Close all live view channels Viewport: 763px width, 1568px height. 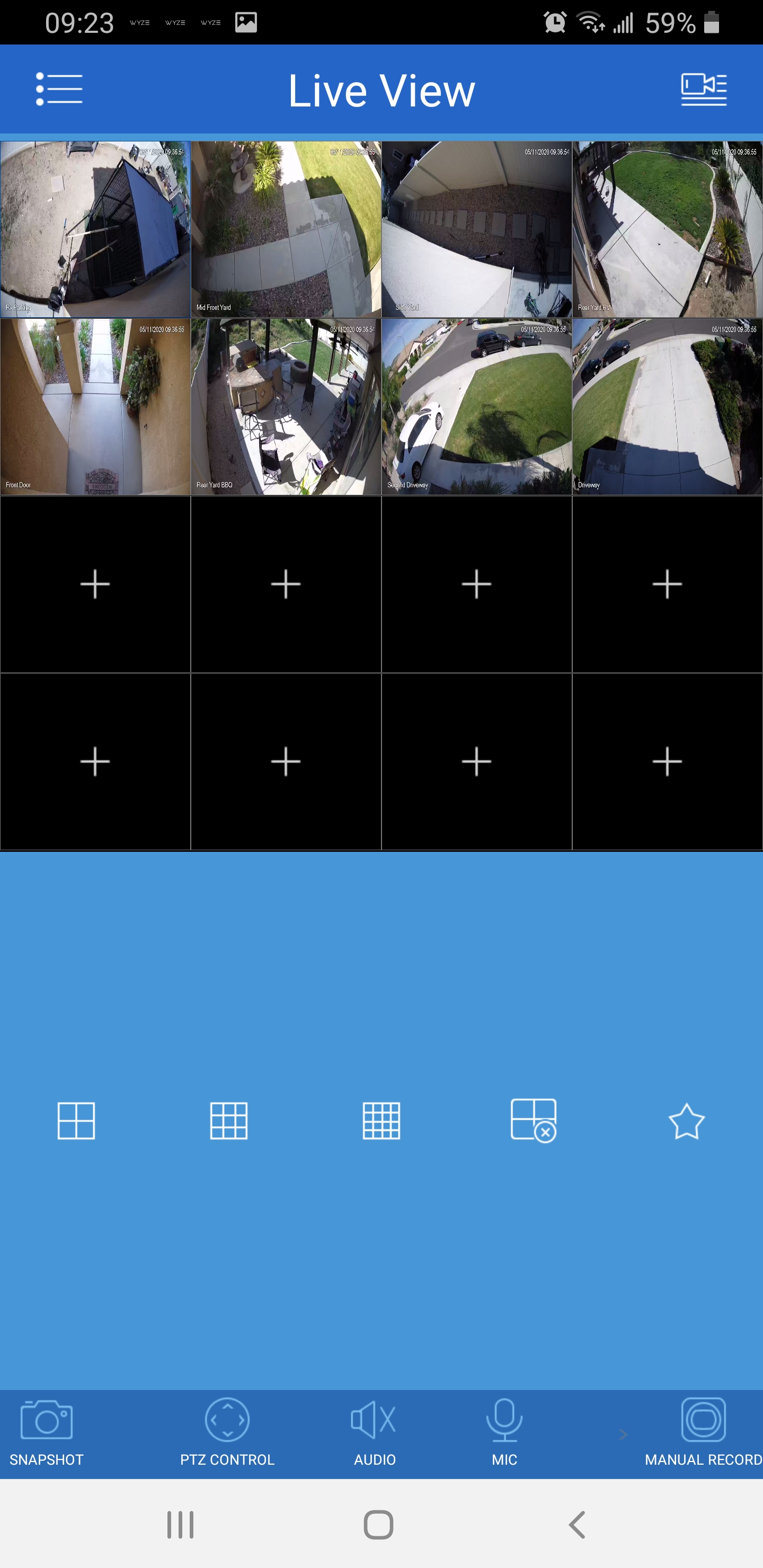coord(534,1120)
